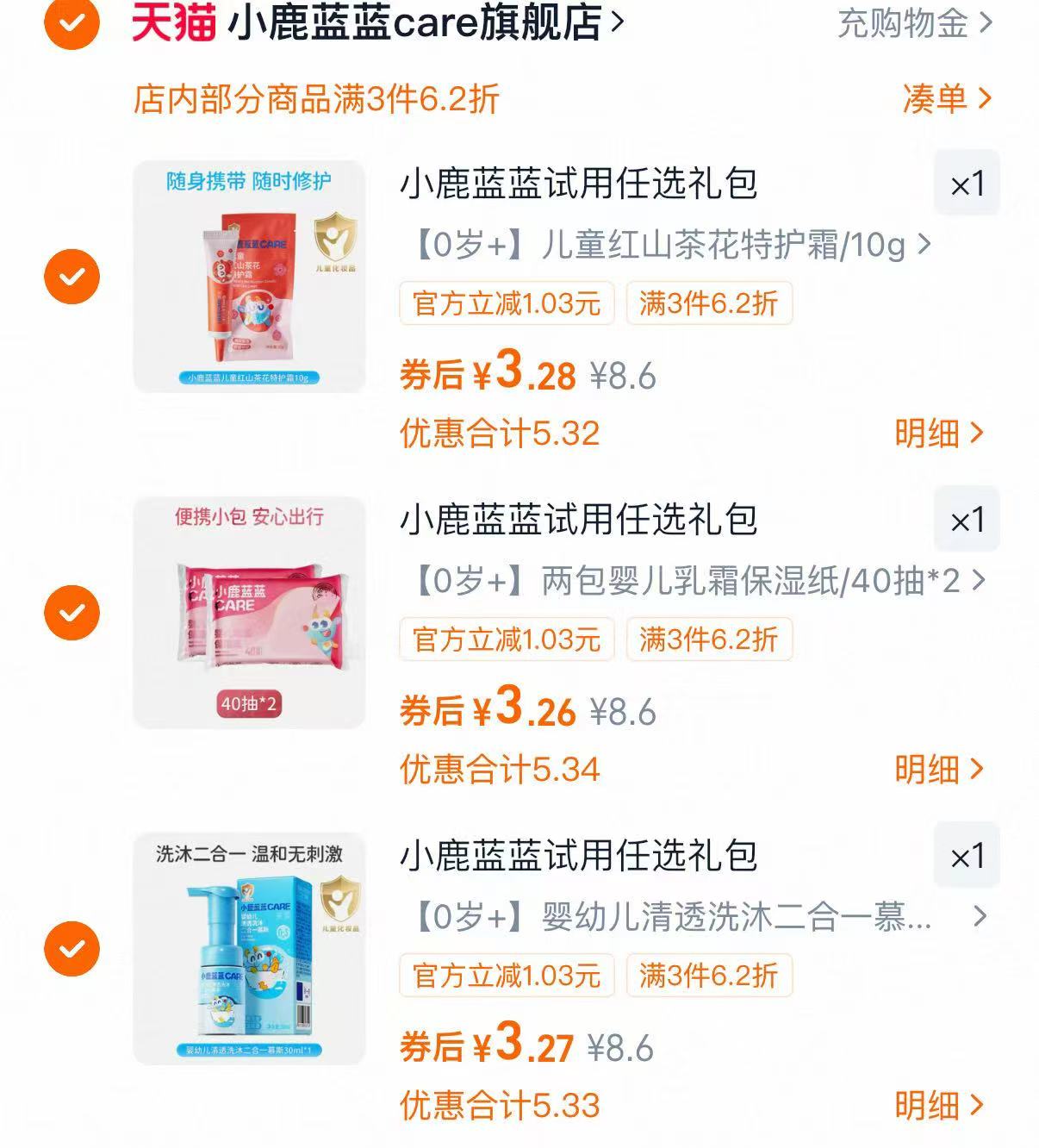Select the 官方立减1.03元 coupon tag on first product
Image resolution: width=1039 pixels, height=1148 pixels.
(x=504, y=304)
